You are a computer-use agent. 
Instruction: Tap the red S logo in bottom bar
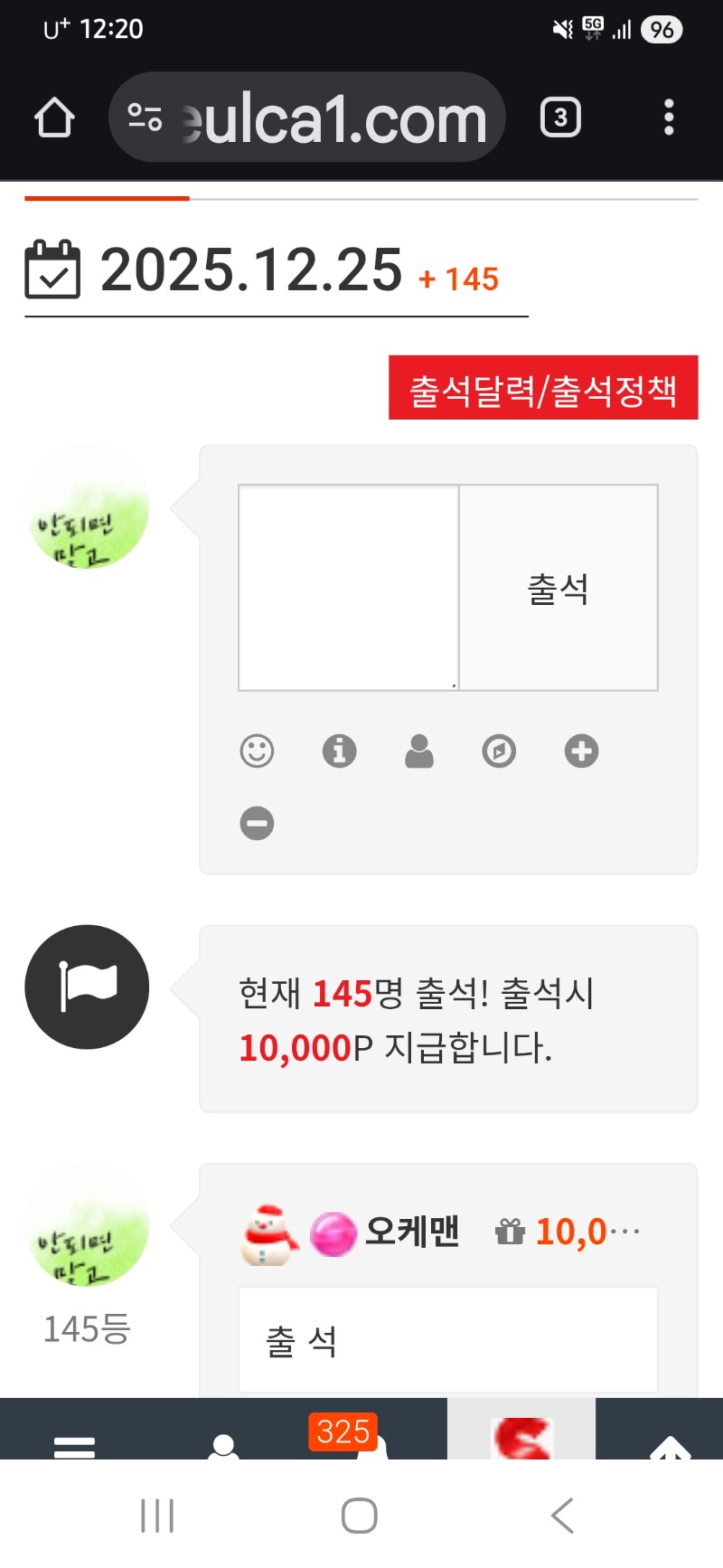[x=521, y=1438]
